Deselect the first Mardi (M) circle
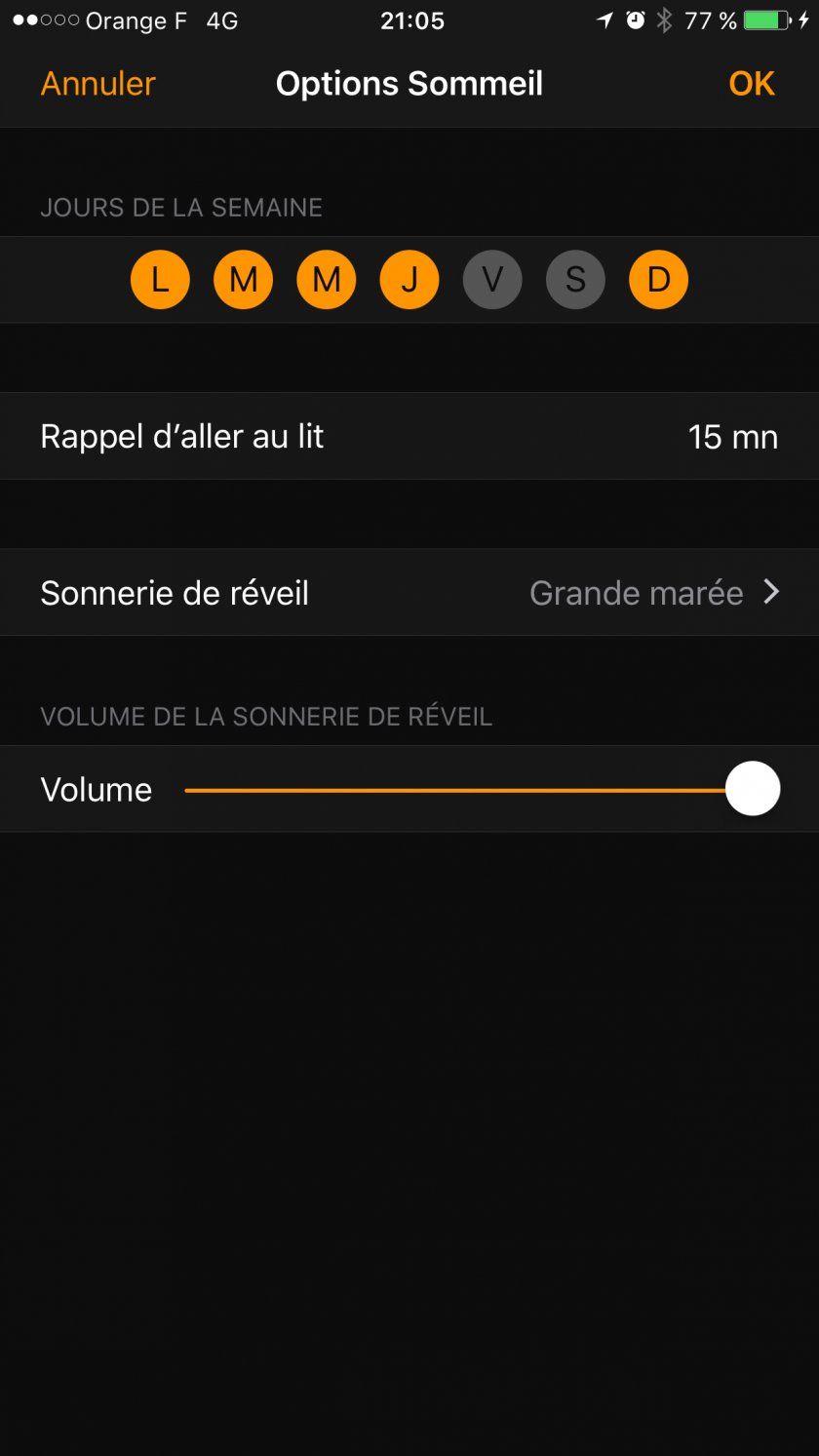 242,279
